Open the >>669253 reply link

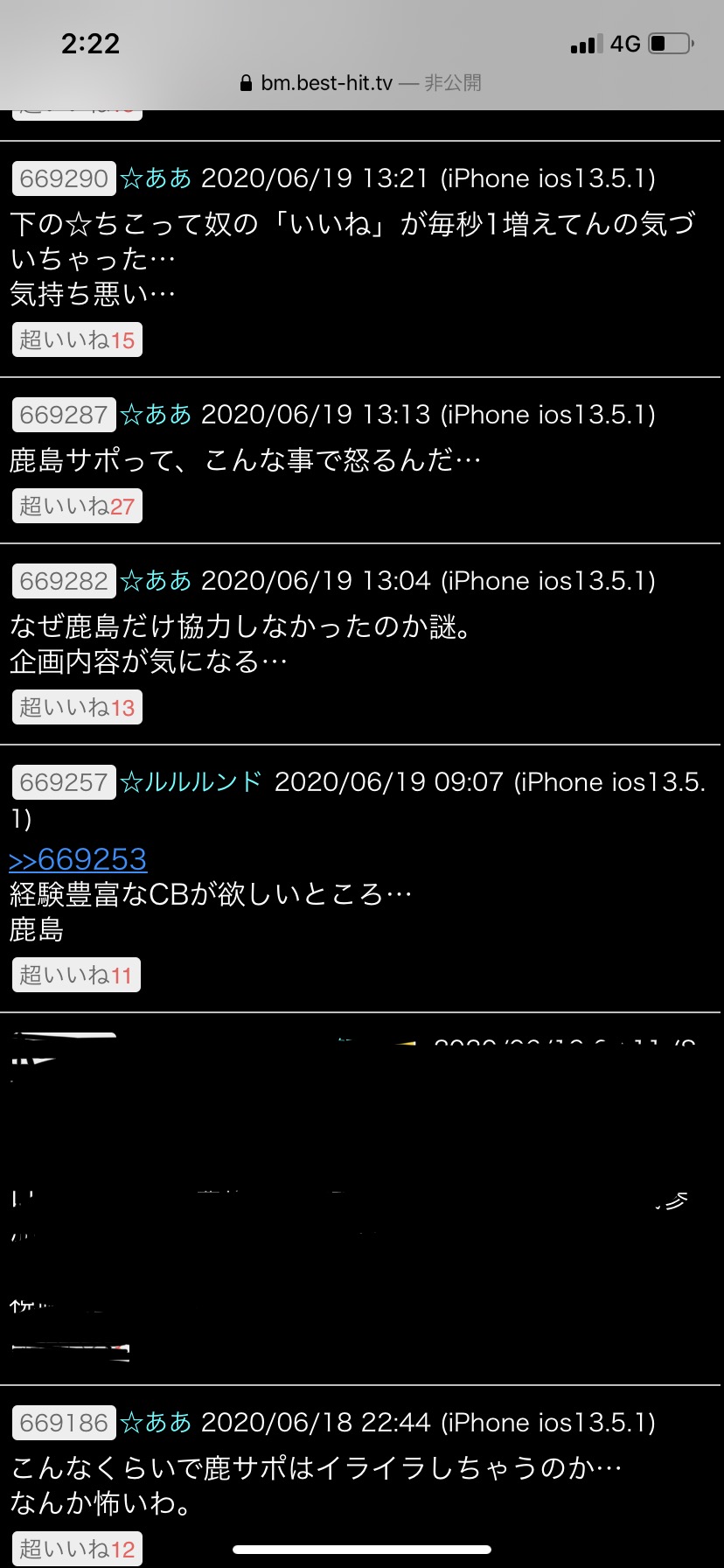78,859
